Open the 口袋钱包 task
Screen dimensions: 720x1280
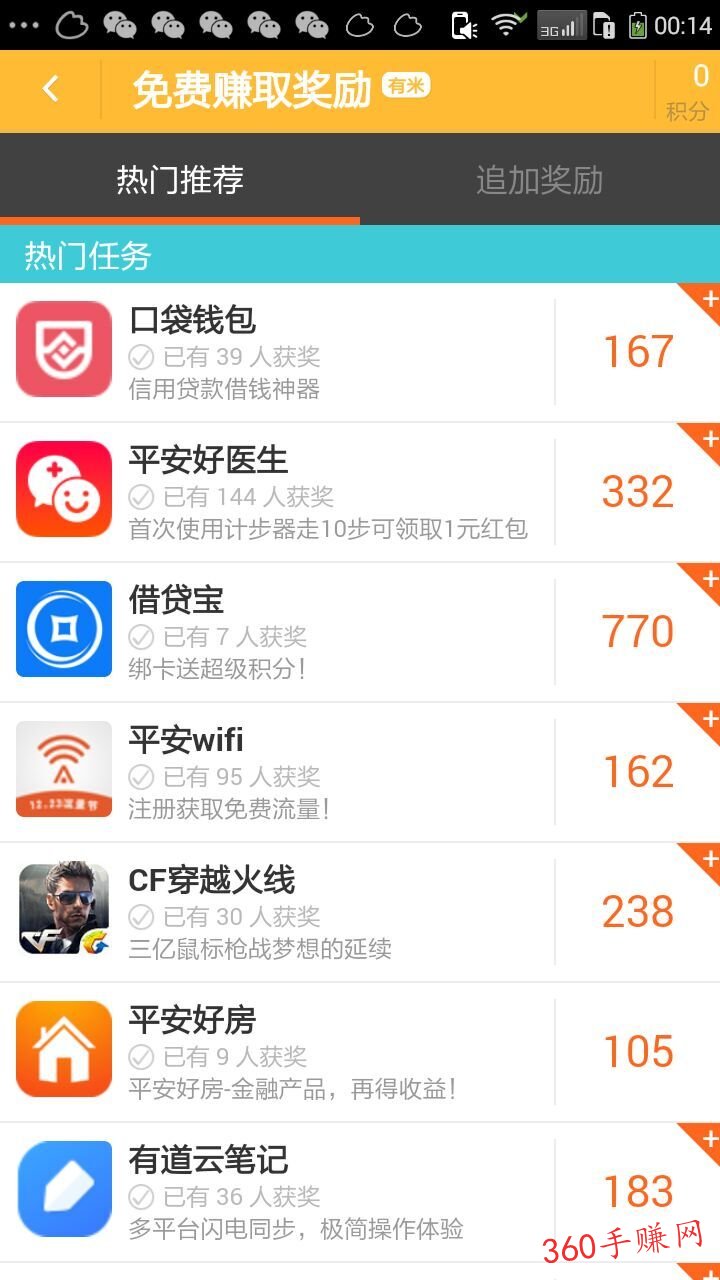(x=360, y=352)
